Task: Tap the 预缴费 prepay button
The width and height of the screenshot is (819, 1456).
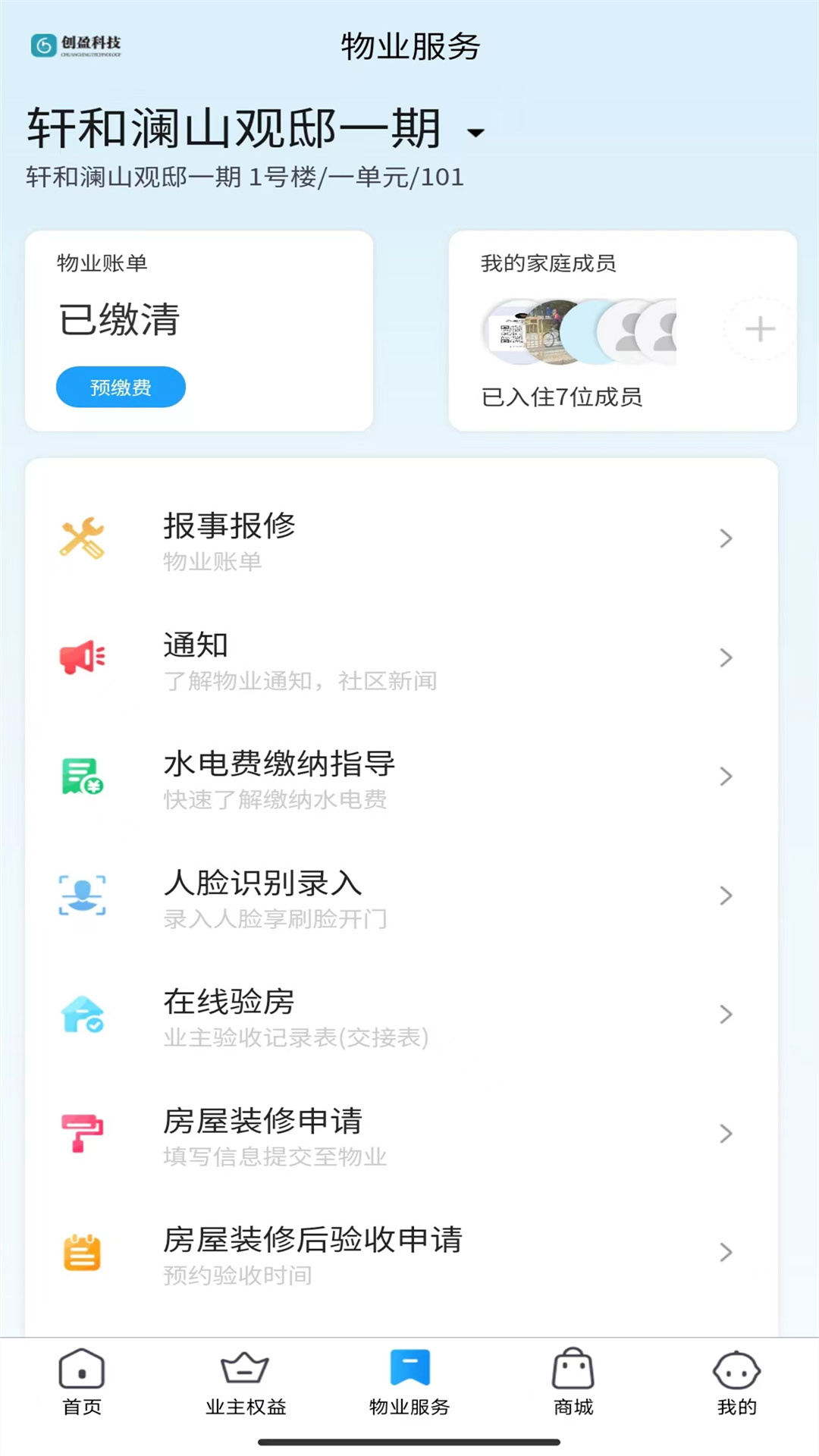Action: point(121,388)
